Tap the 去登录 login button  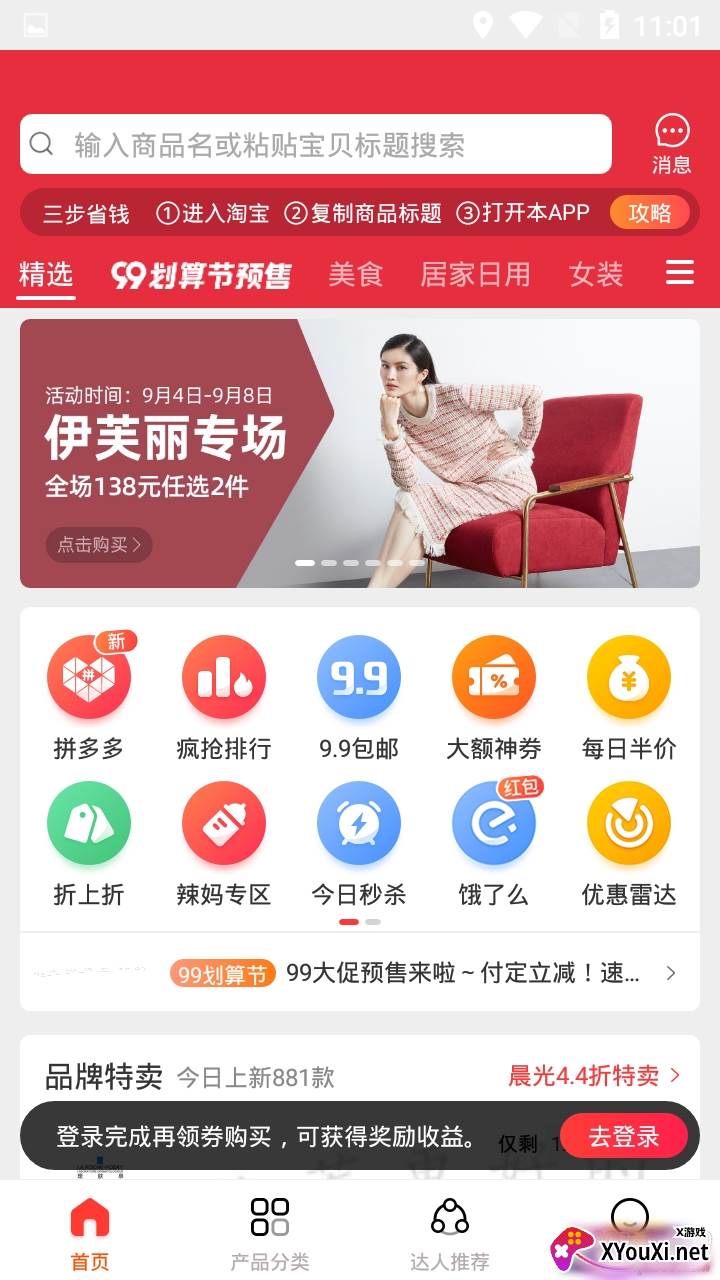pos(624,1136)
